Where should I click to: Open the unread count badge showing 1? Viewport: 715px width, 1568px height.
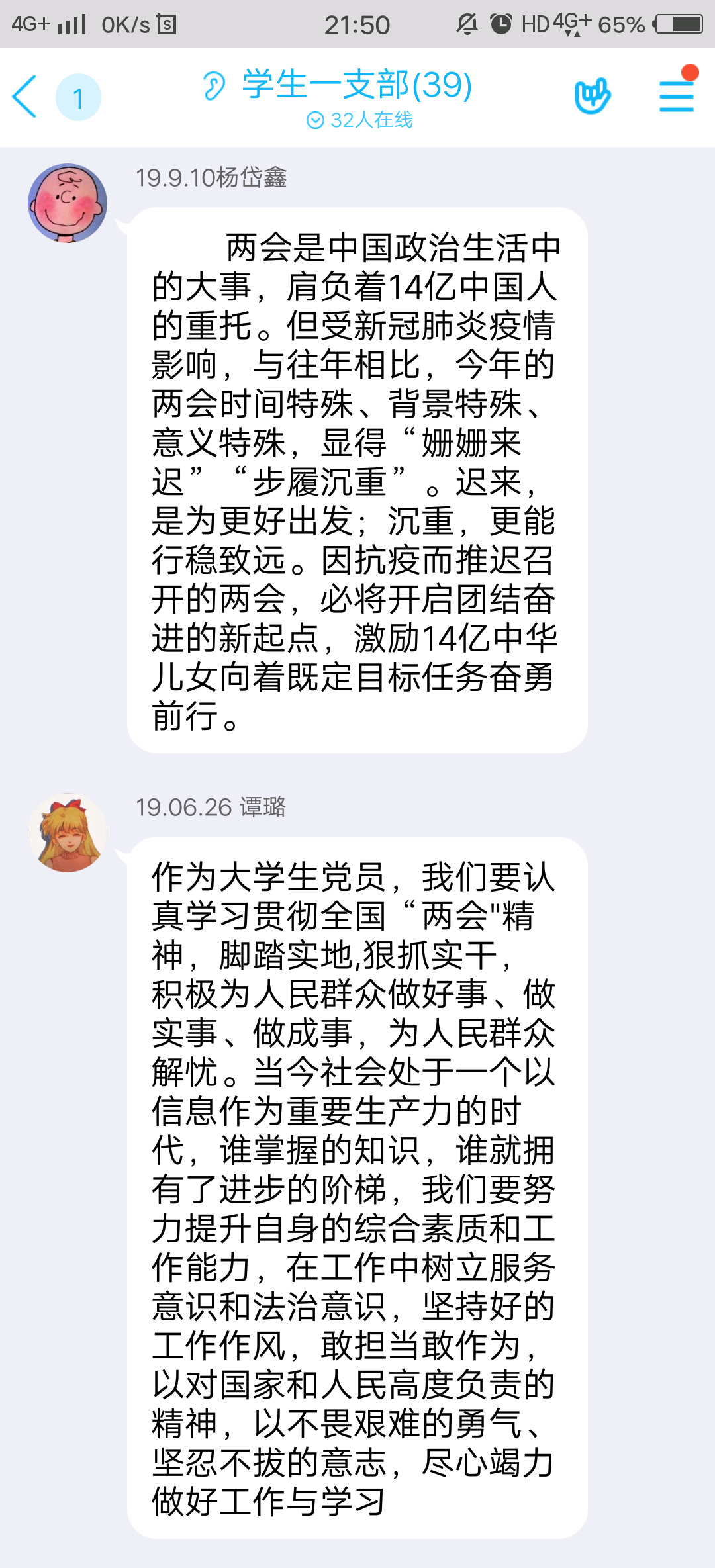click(78, 97)
